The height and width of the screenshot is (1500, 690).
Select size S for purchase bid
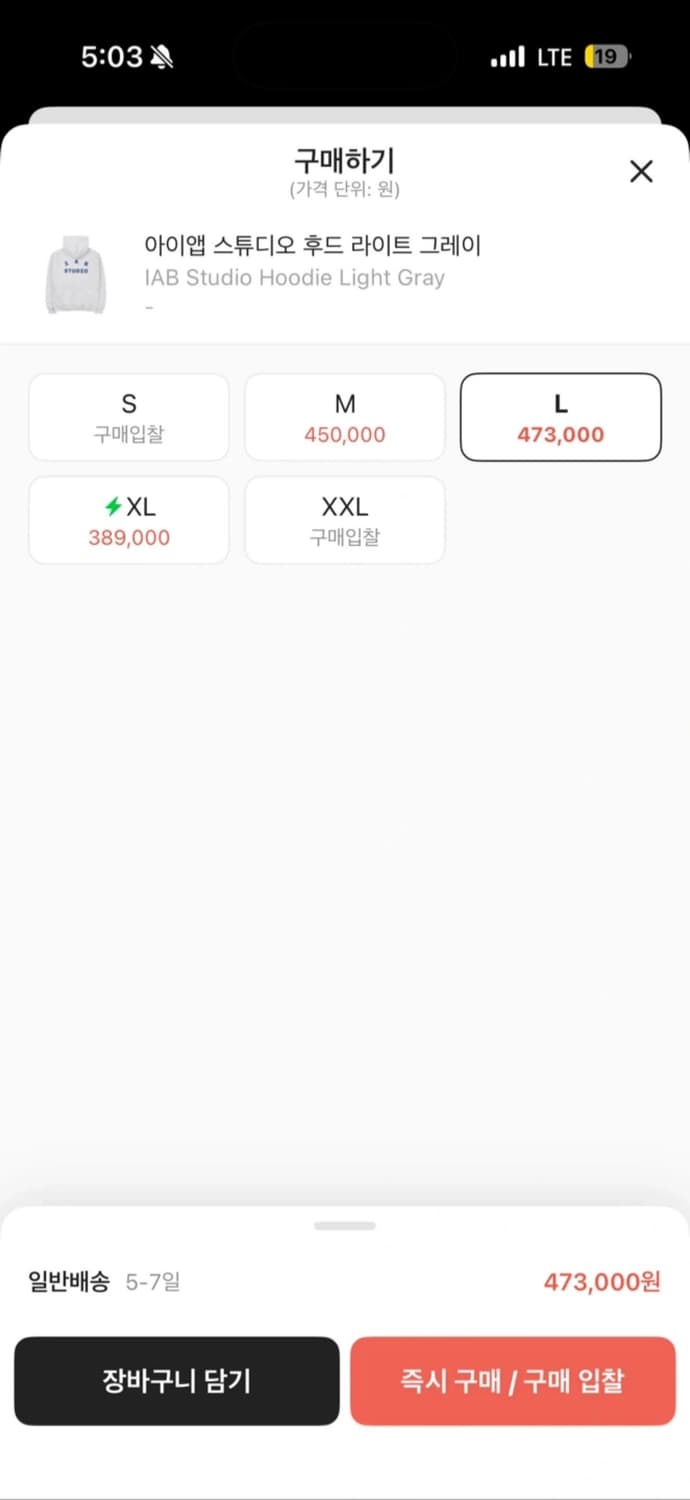coord(129,417)
